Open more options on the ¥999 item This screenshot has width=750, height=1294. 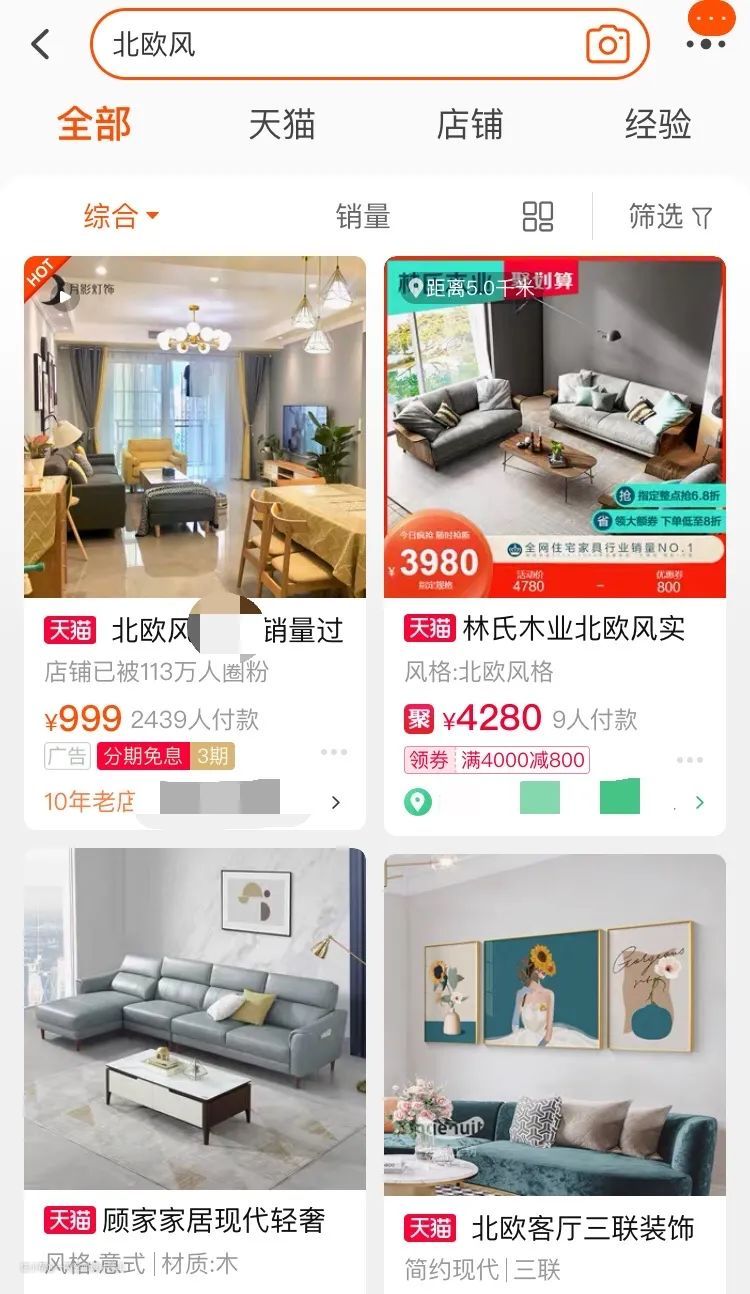334,752
